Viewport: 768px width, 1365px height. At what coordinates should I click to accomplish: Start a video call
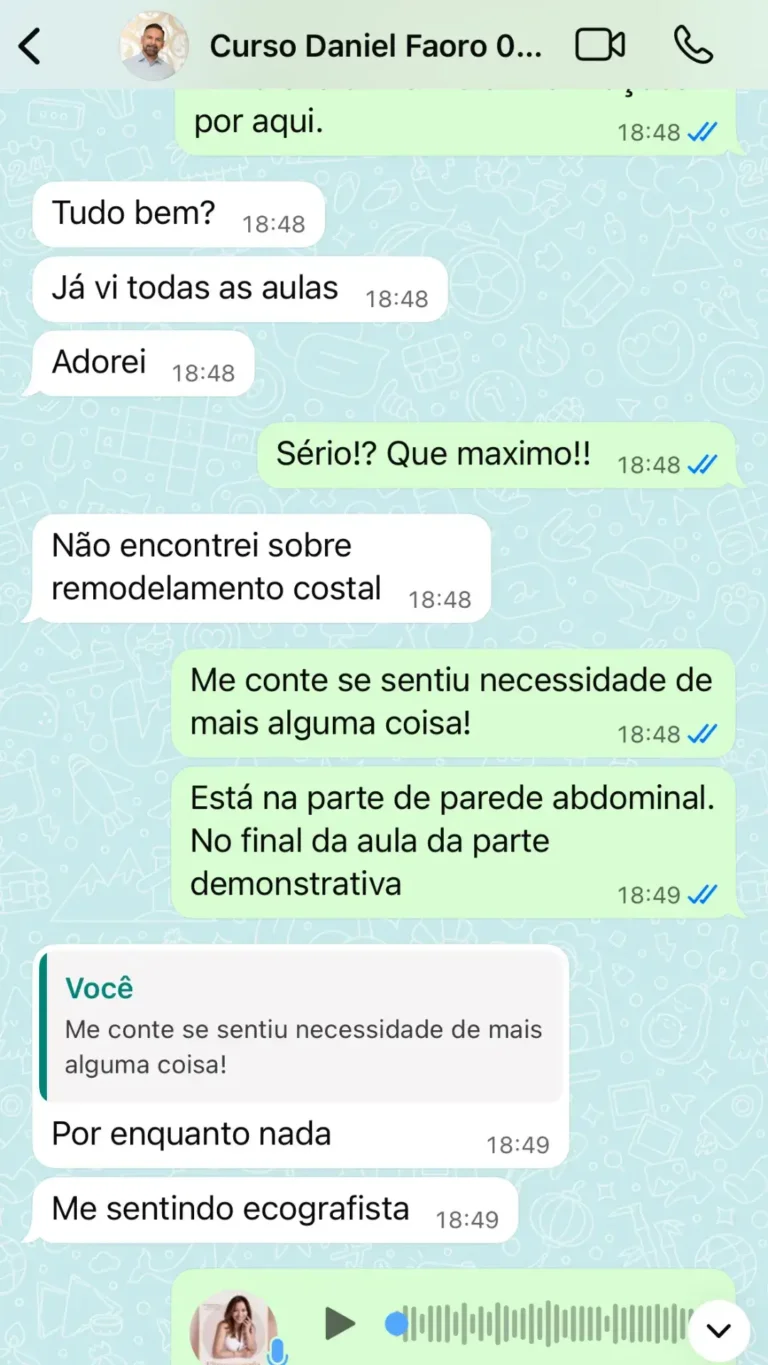point(600,45)
